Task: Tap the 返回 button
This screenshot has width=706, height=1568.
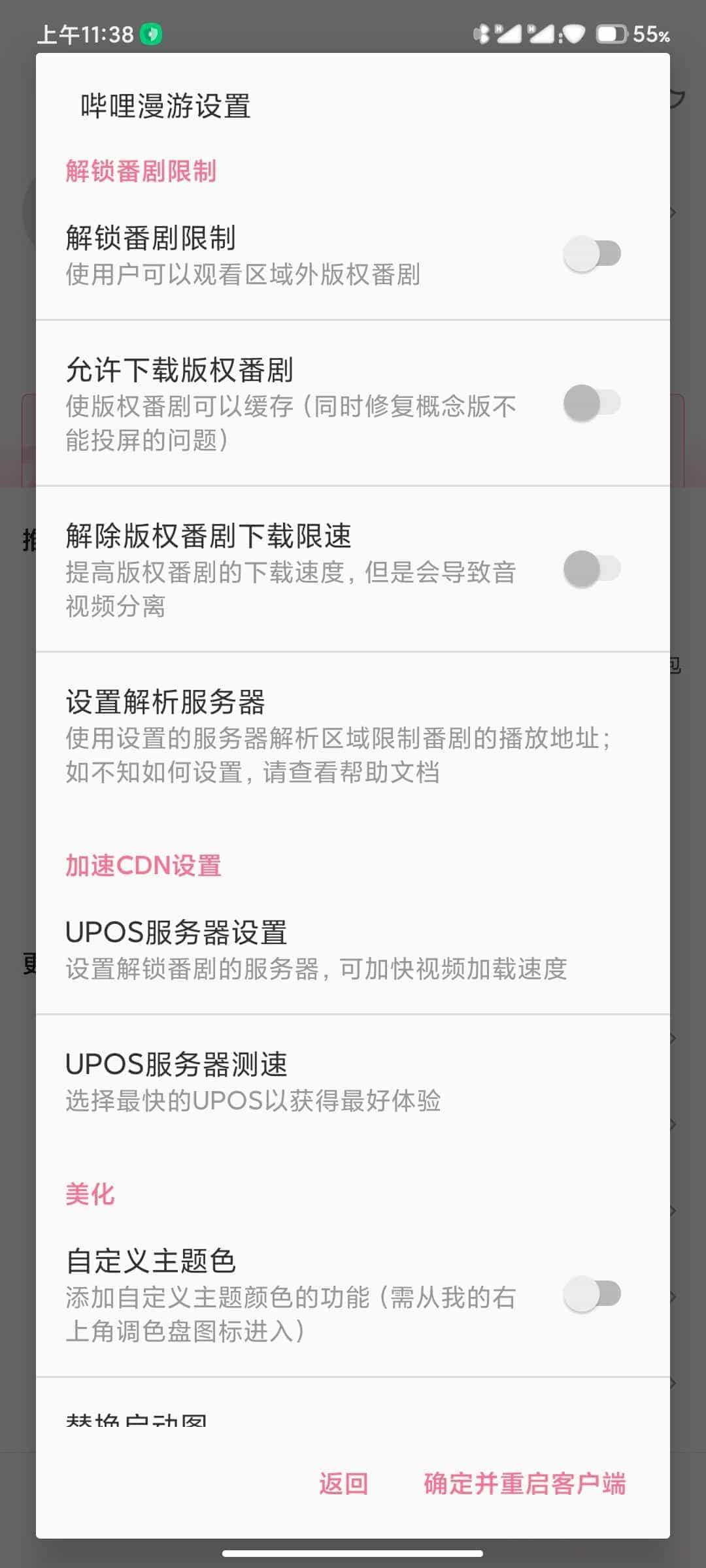Action: point(343,1484)
